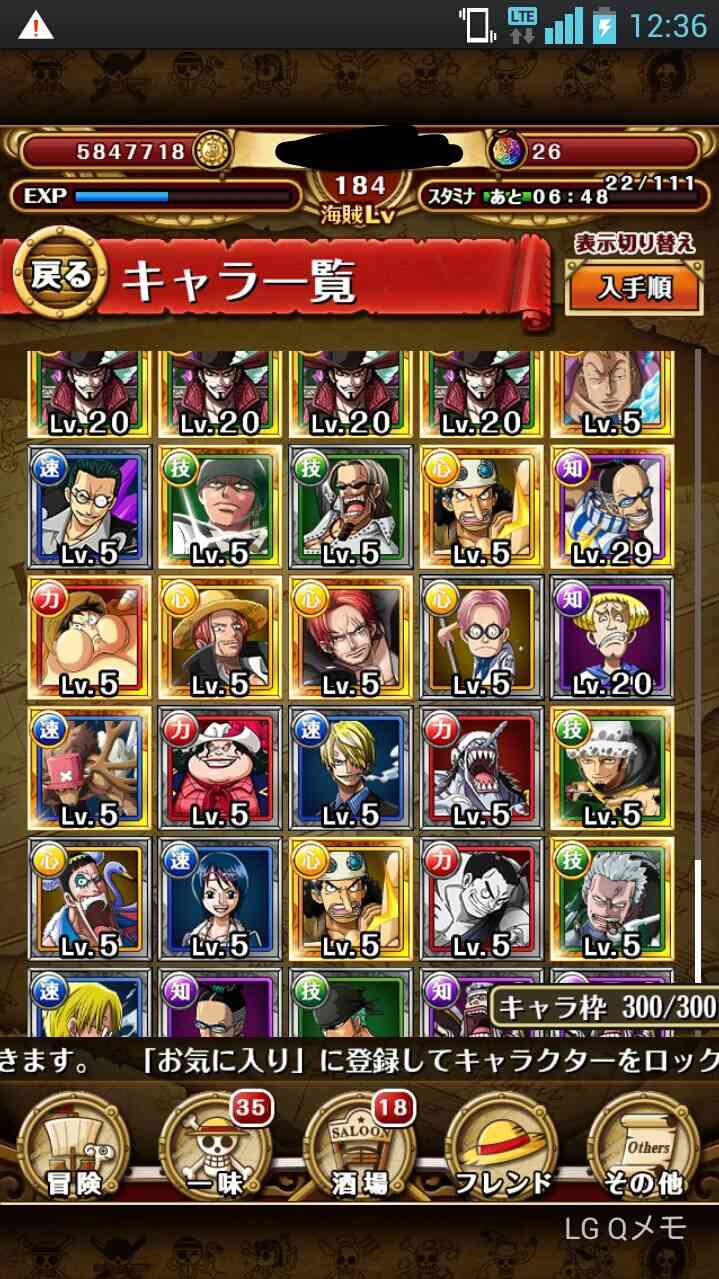Tap the 戻る back button
This screenshot has height=1279, width=719.
[x=61, y=275]
